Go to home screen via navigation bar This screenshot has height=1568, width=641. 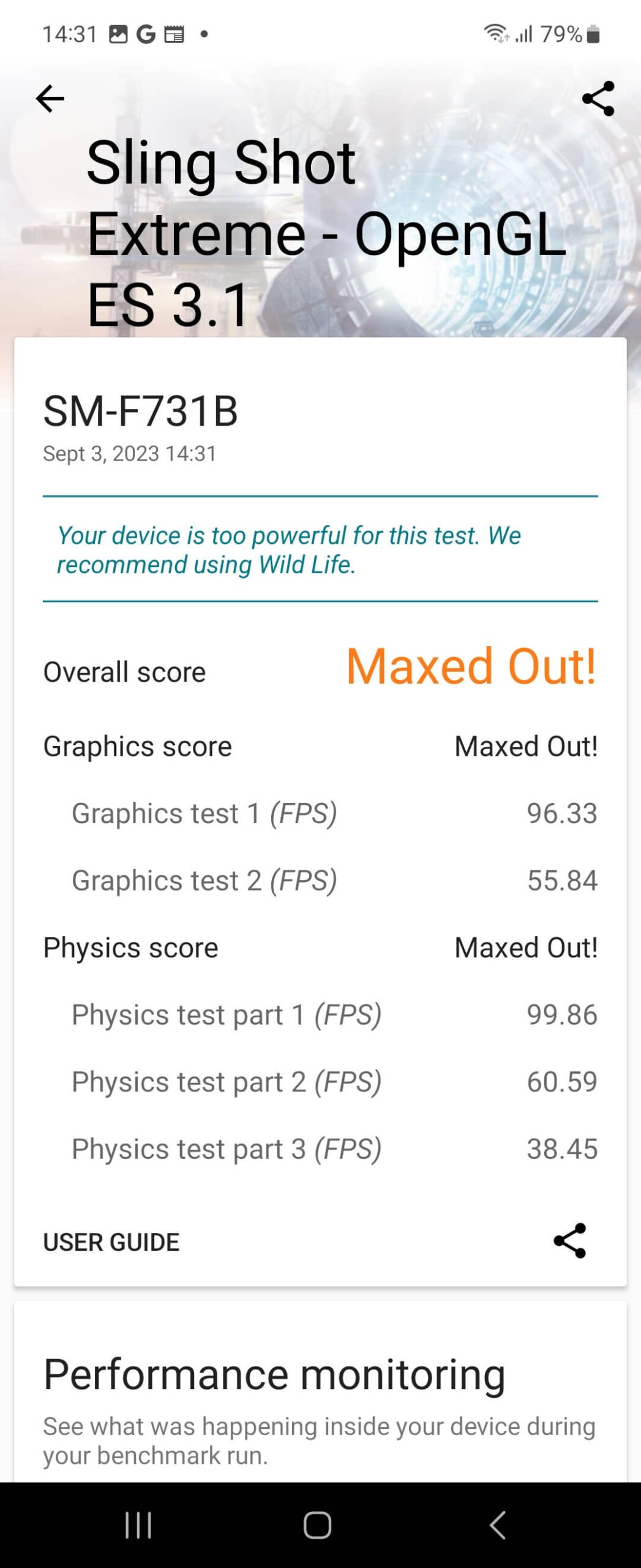point(318,1525)
